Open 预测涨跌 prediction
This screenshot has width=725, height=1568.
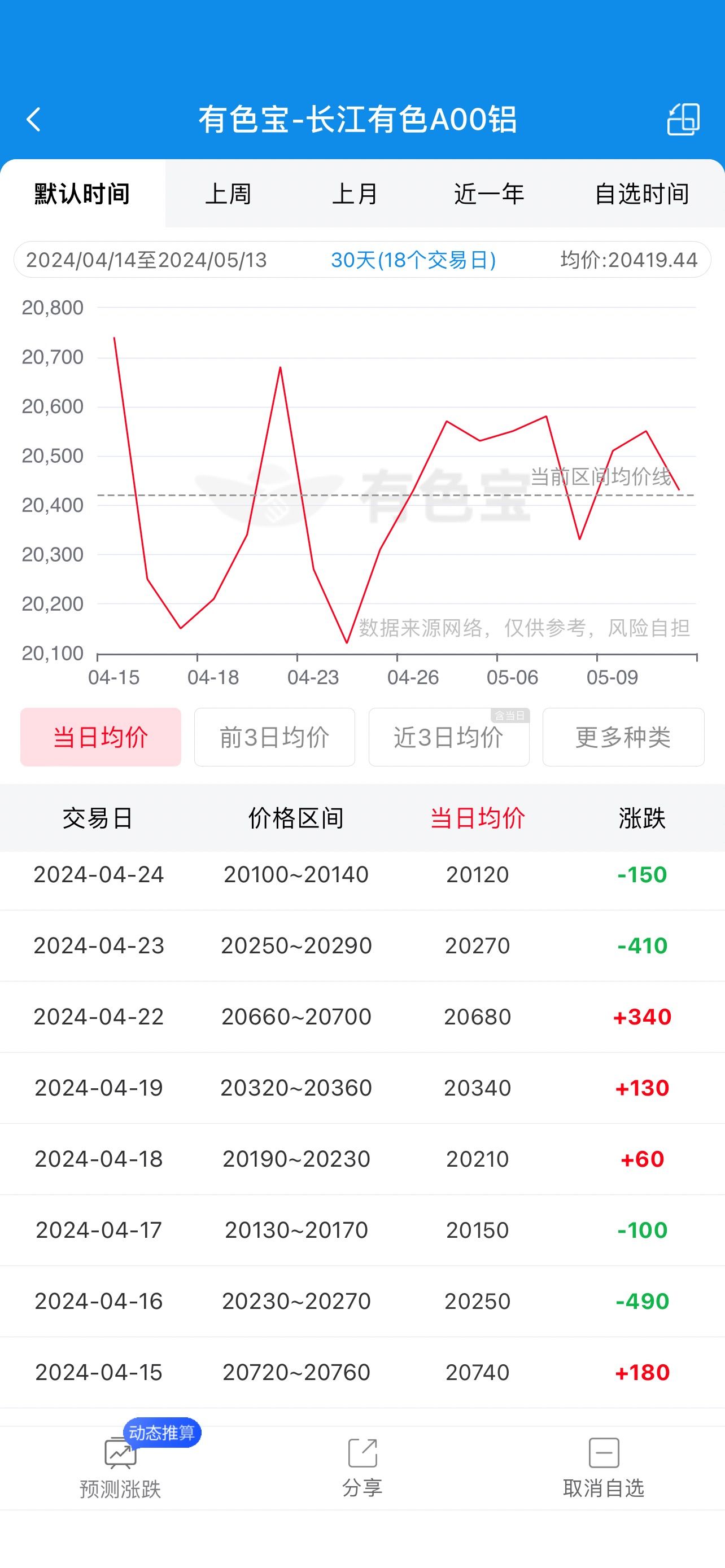[x=120, y=1469]
